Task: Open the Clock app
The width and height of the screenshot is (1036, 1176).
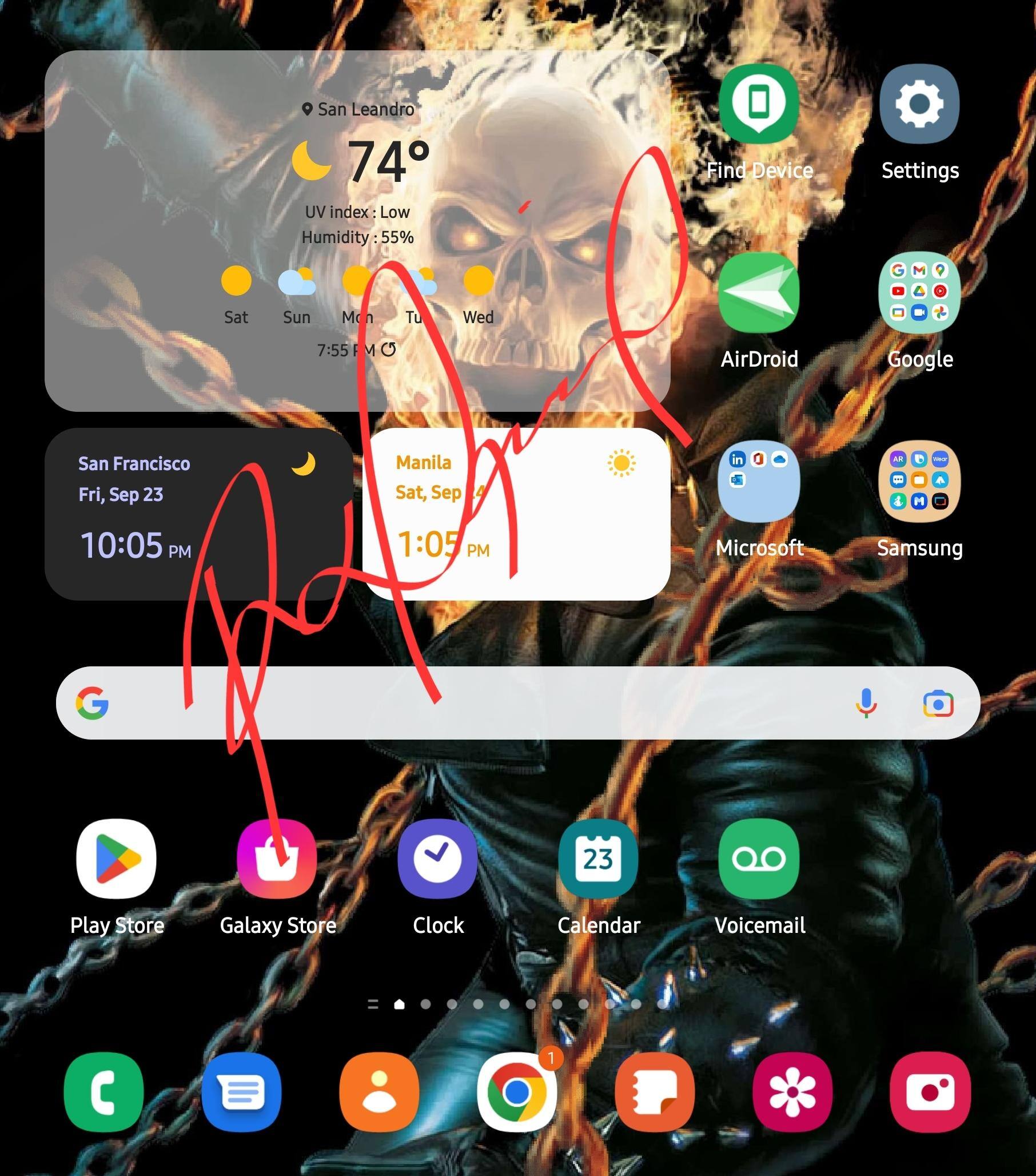Action: (x=438, y=859)
